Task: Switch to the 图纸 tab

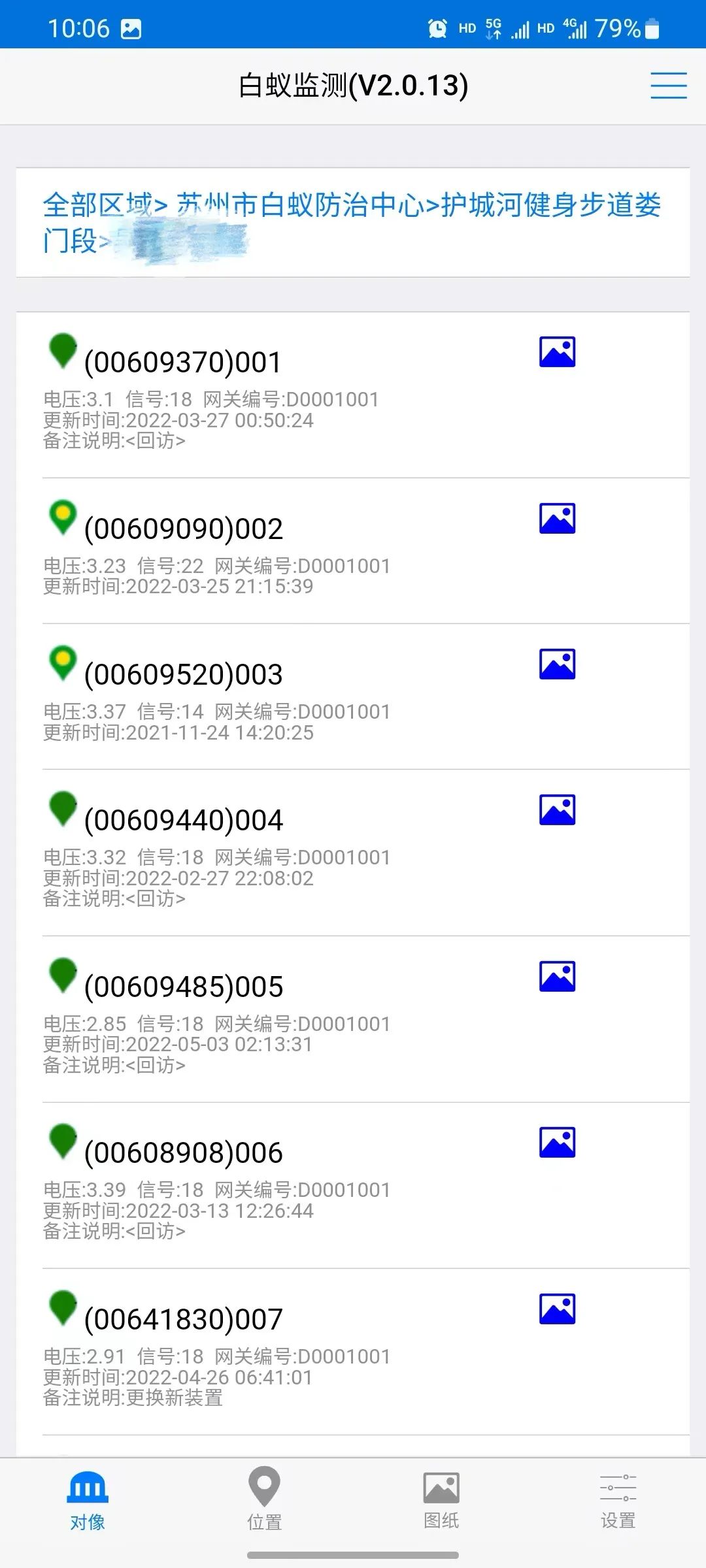Action: (x=441, y=1499)
